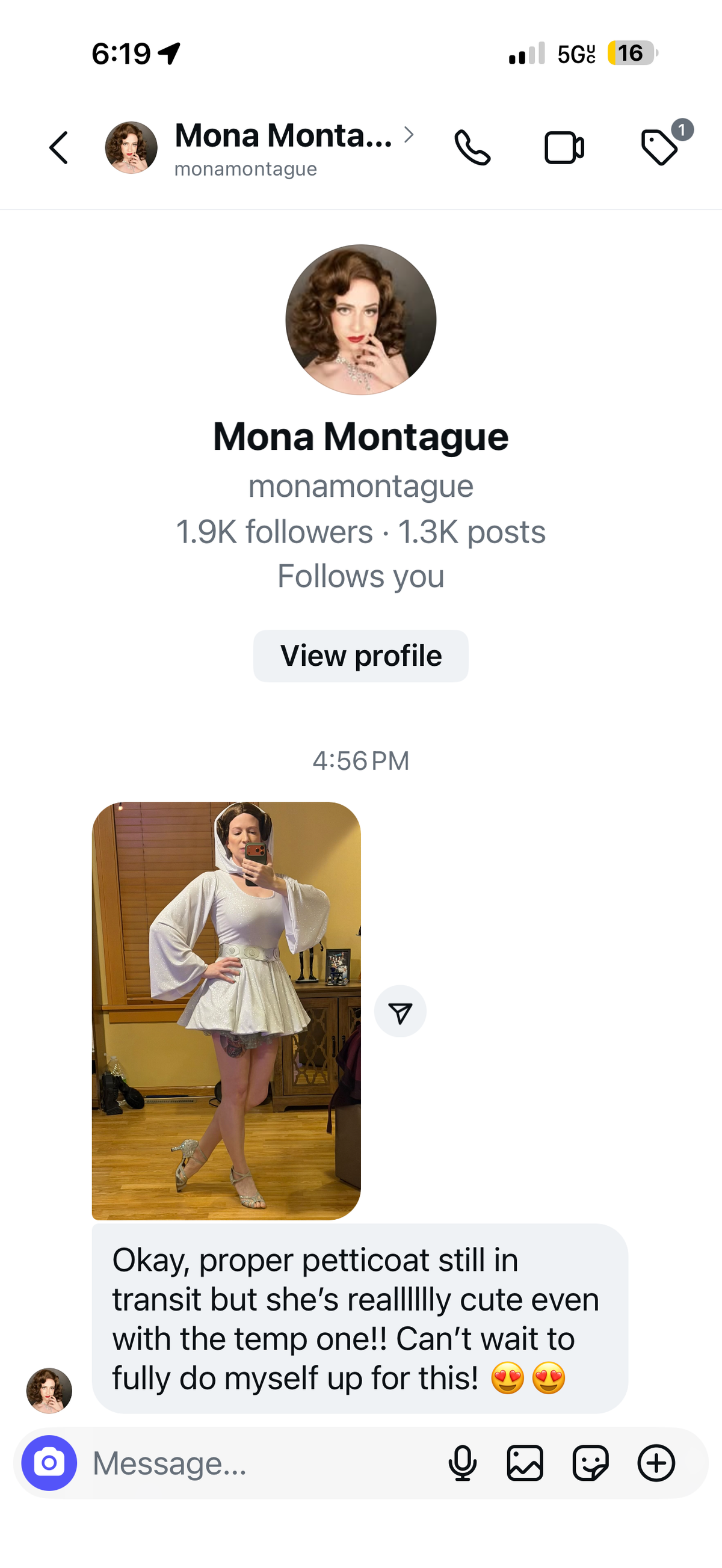Go back to the message list
Viewport: 722px width, 1568px height.
(58, 148)
